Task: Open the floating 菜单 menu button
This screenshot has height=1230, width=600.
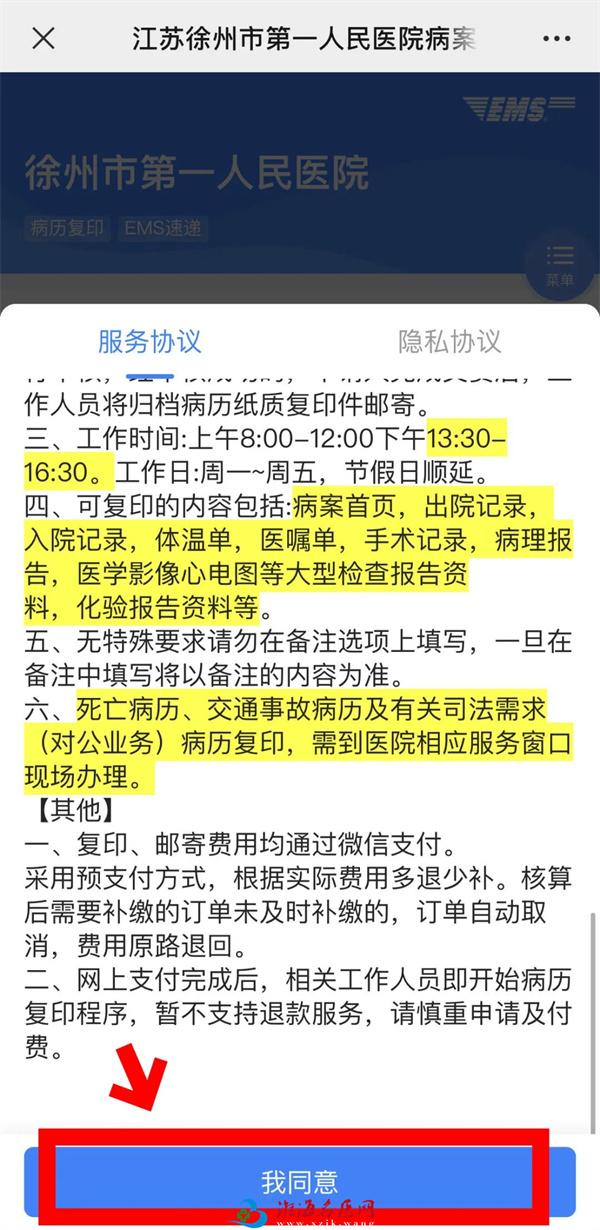Action: point(560,265)
